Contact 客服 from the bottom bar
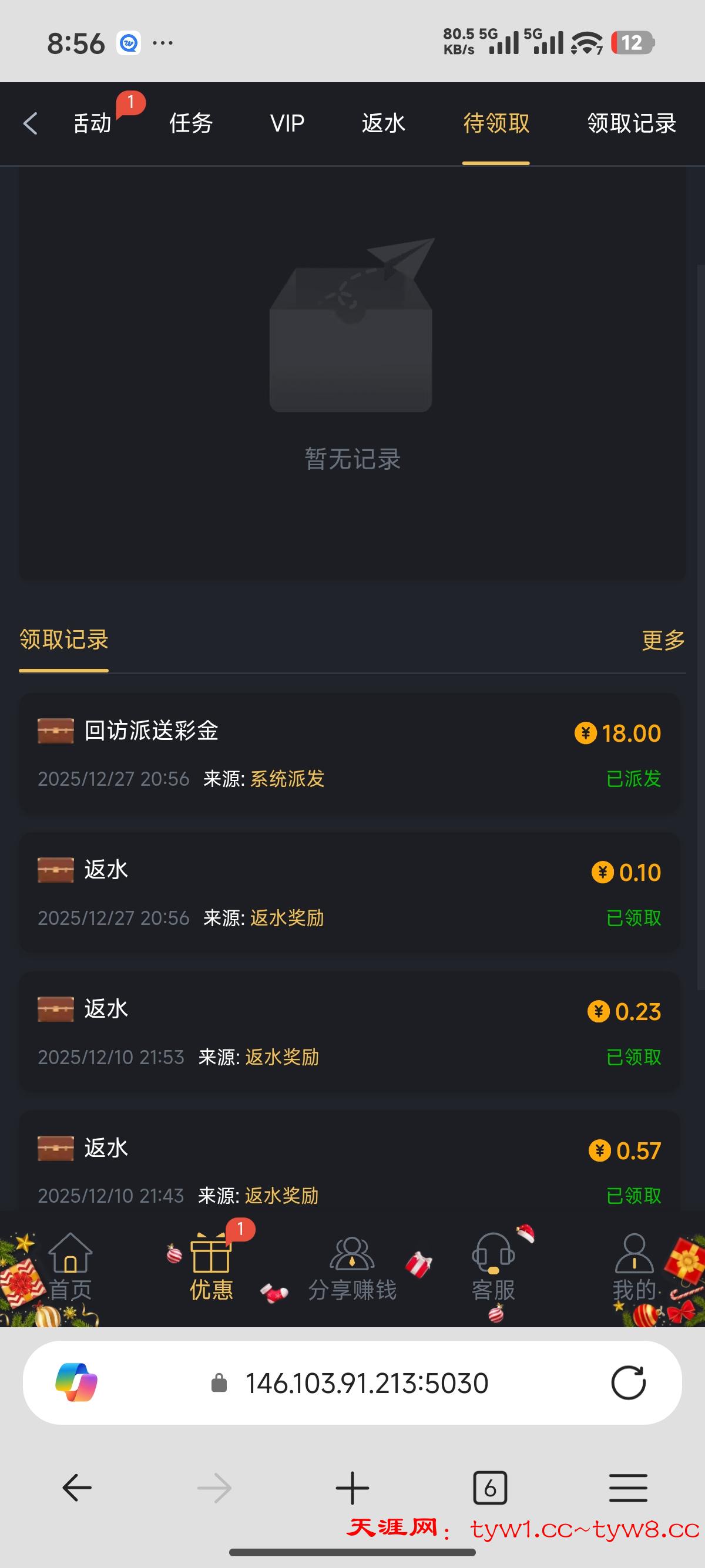This screenshot has width=705, height=1568. 493,1267
